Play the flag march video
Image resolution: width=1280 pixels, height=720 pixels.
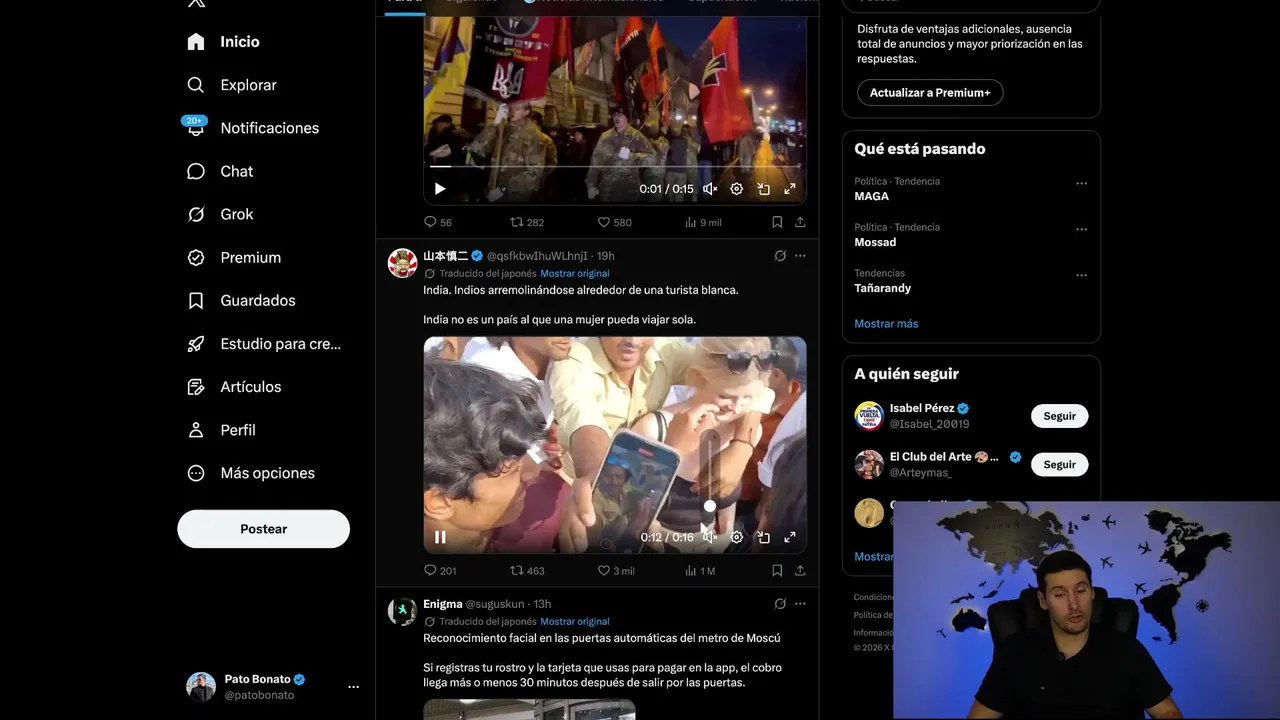(x=440, y=189)
